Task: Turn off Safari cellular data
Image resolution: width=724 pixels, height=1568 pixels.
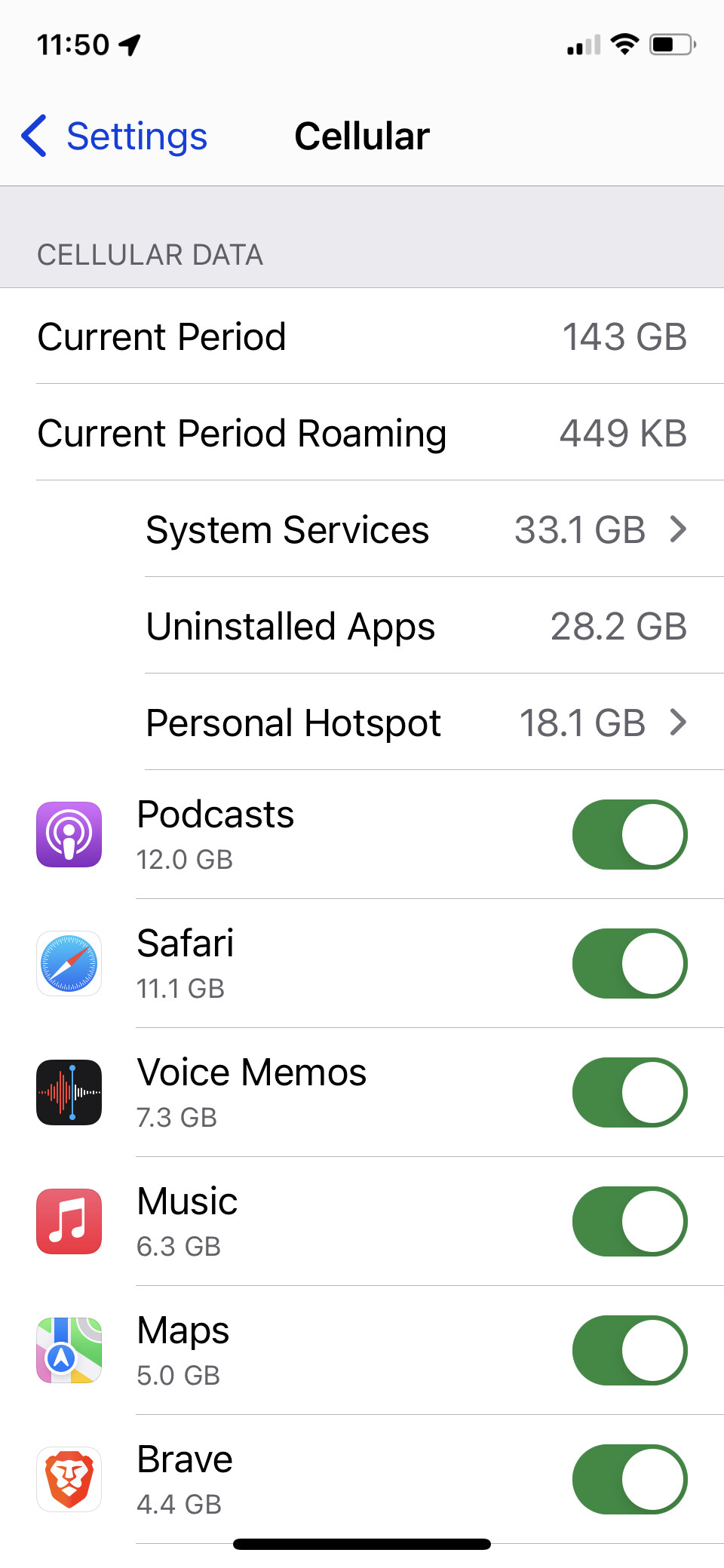Action: pos(630,963)
